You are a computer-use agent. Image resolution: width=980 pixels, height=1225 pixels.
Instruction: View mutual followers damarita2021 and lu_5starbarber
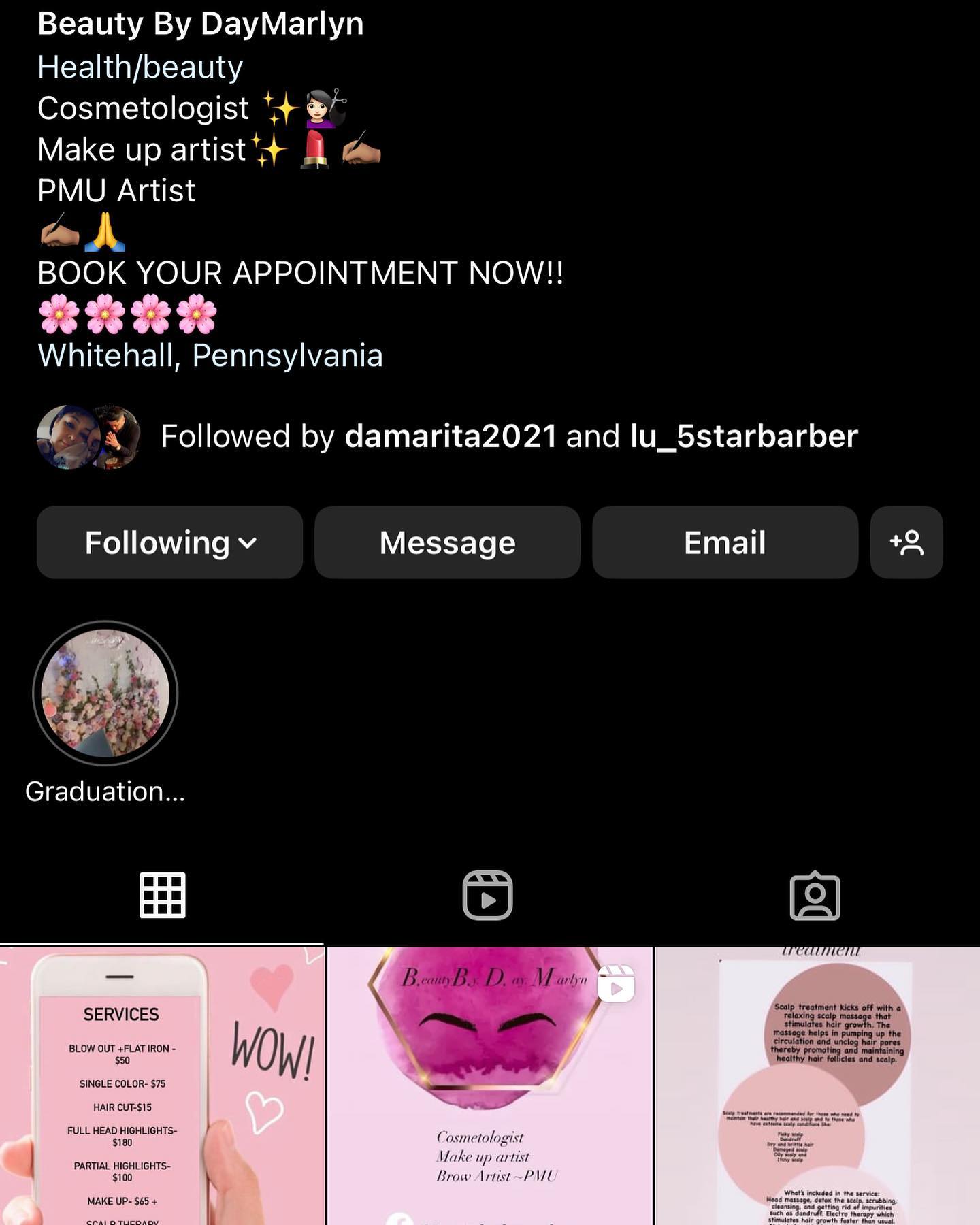[x=508, y=436]
